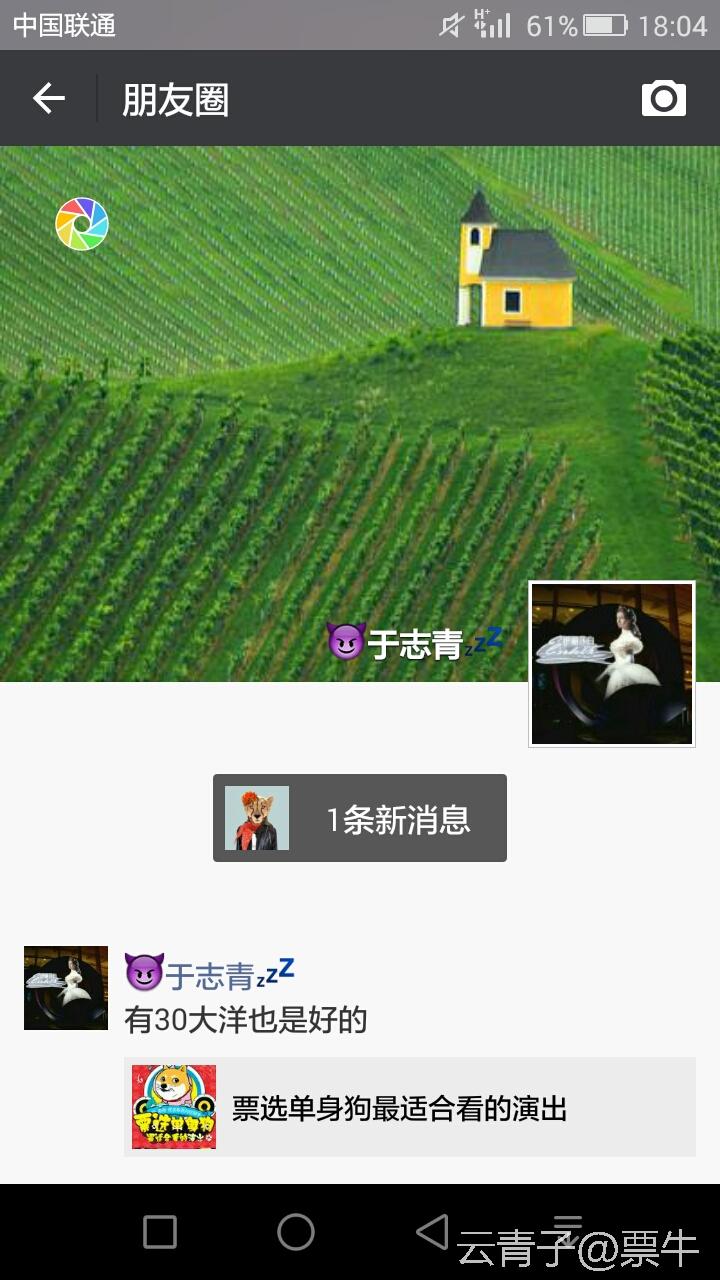Open 于志青's name link in the post

pyautogui.click(x=210, y=974)
